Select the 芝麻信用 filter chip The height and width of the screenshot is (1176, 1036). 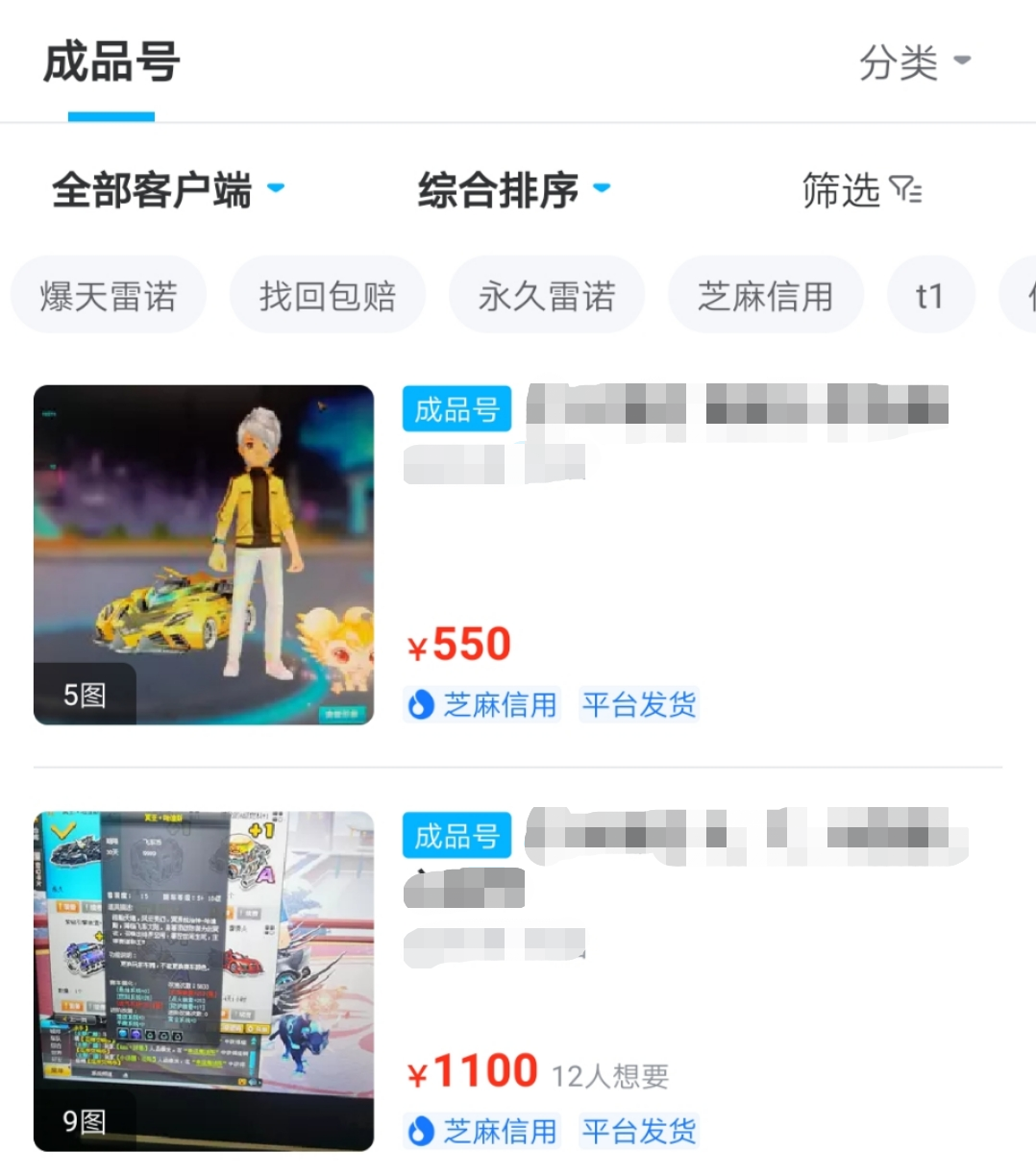tap(765, 296)
